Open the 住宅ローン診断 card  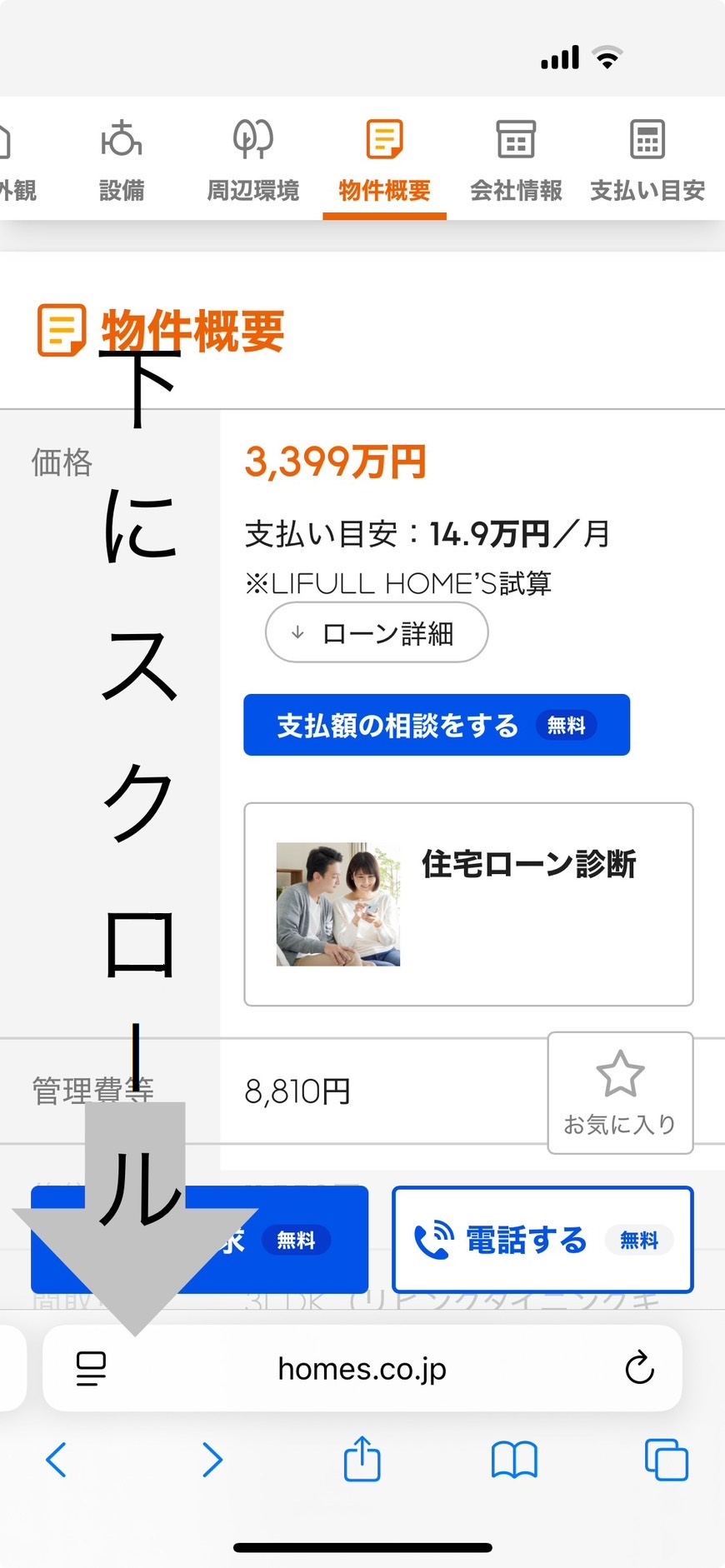pyautogui.click(x=468, y=904)
